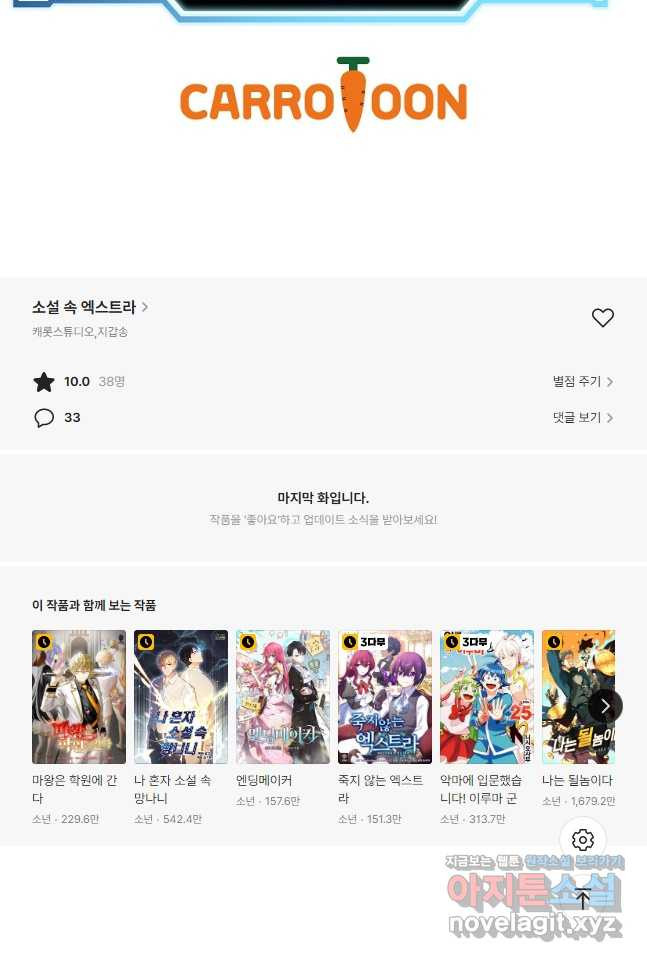Viewport: 647px width, 962px height.
Task: Open the 마왕은 학원에 간다 webtoon card
Action: (79, 697)
